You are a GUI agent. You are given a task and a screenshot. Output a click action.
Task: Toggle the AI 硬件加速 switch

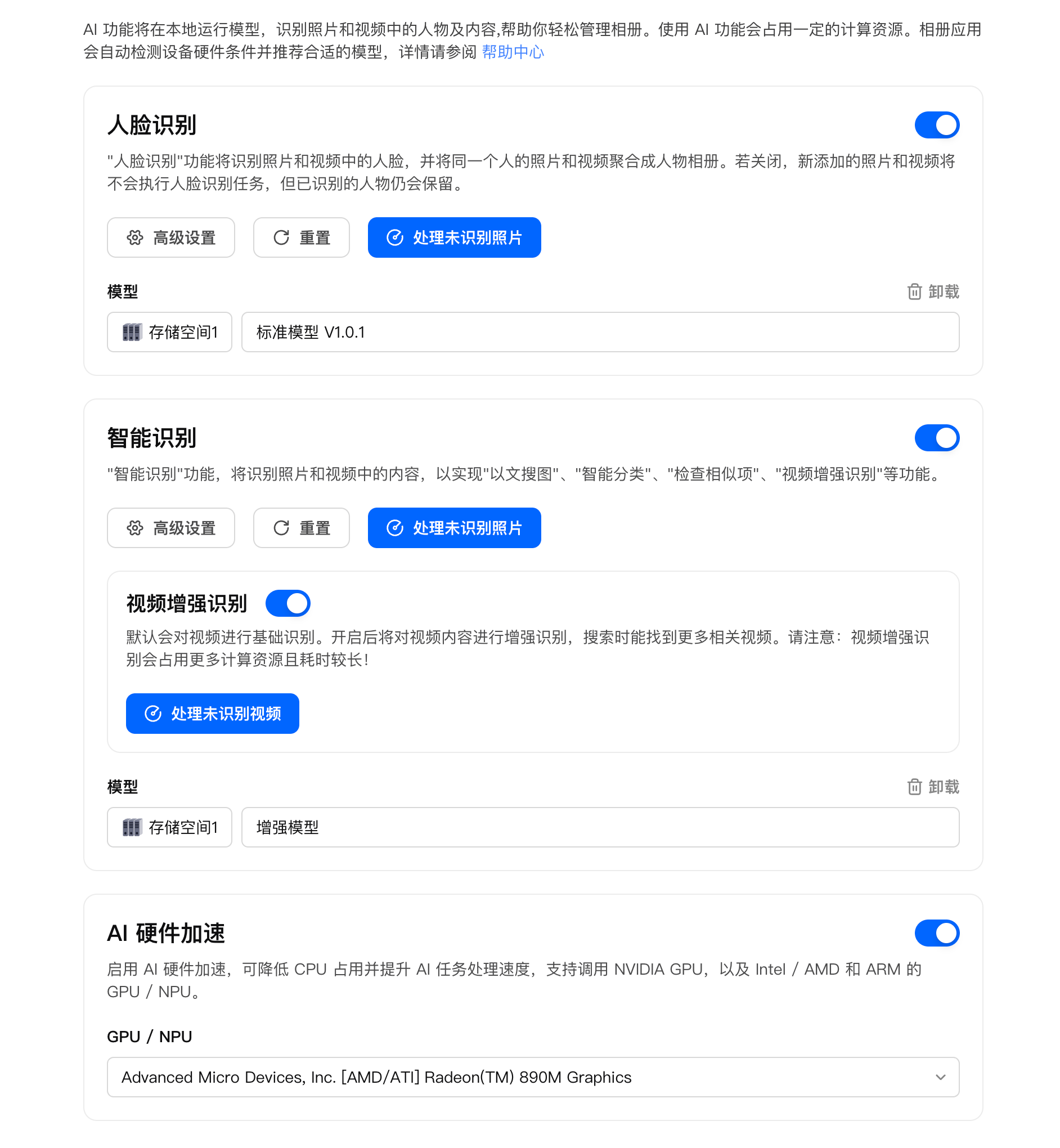point(936,933)
